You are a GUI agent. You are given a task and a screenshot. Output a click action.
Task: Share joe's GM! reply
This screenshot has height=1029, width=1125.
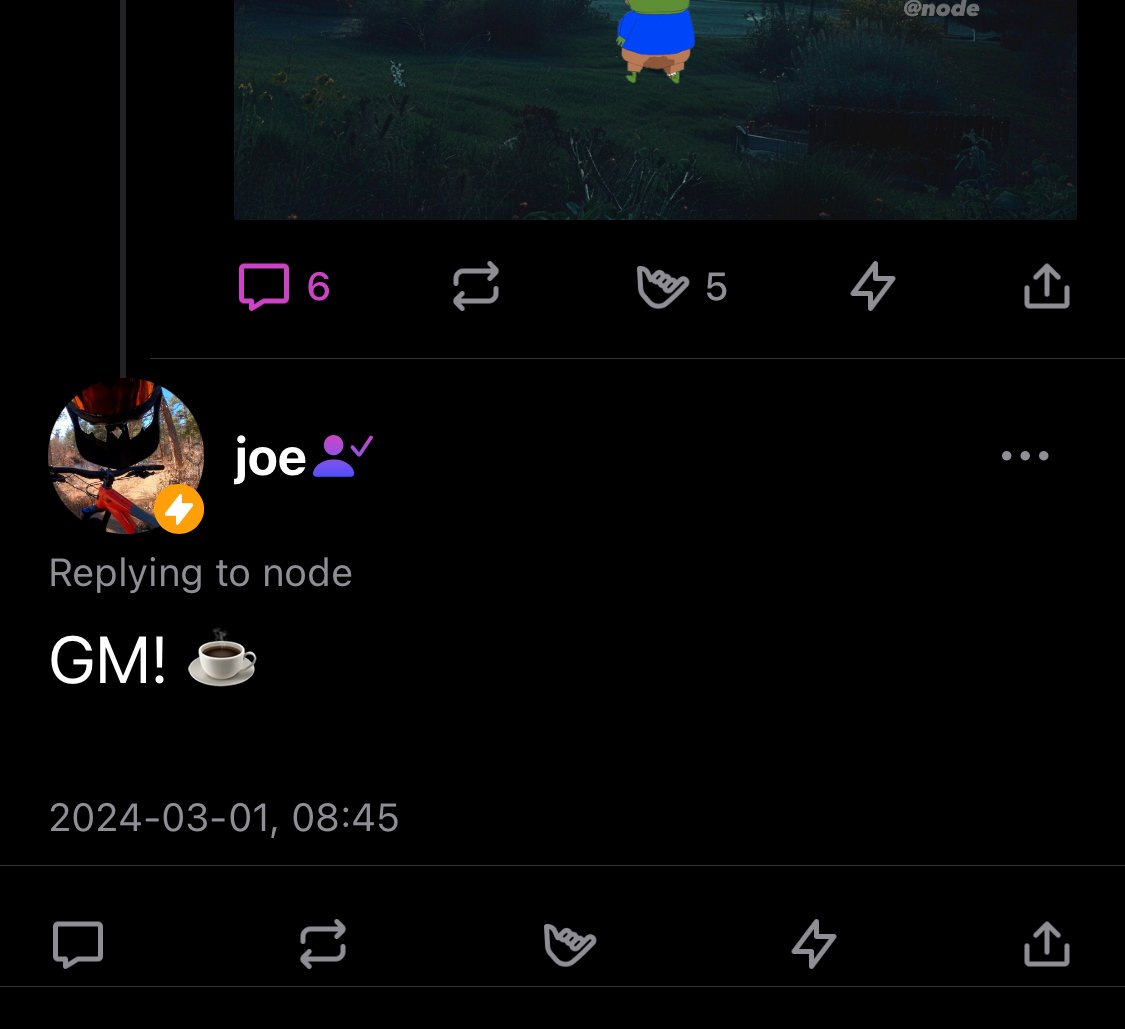pos(1047,944)
